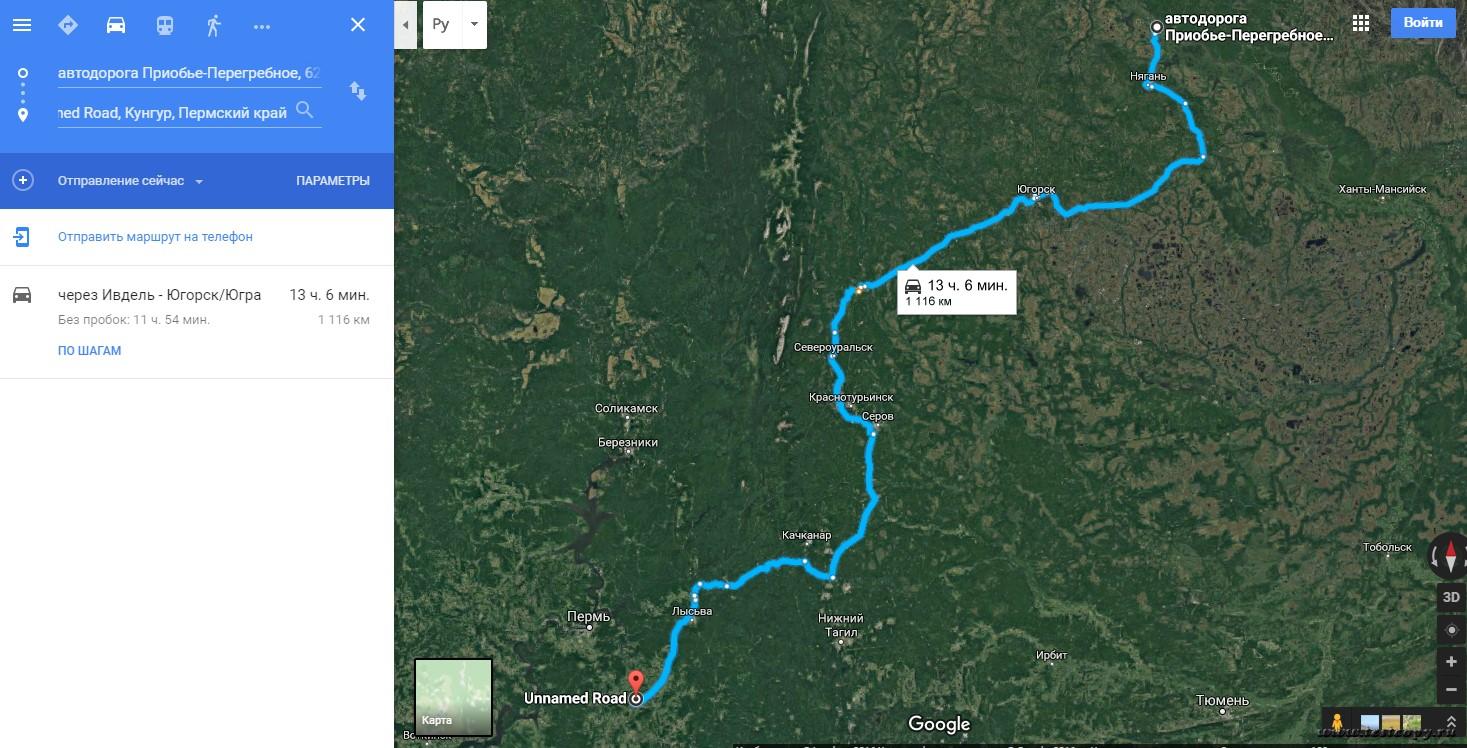
Task: Sign in with Войти button
Action: pos(1422,23)
